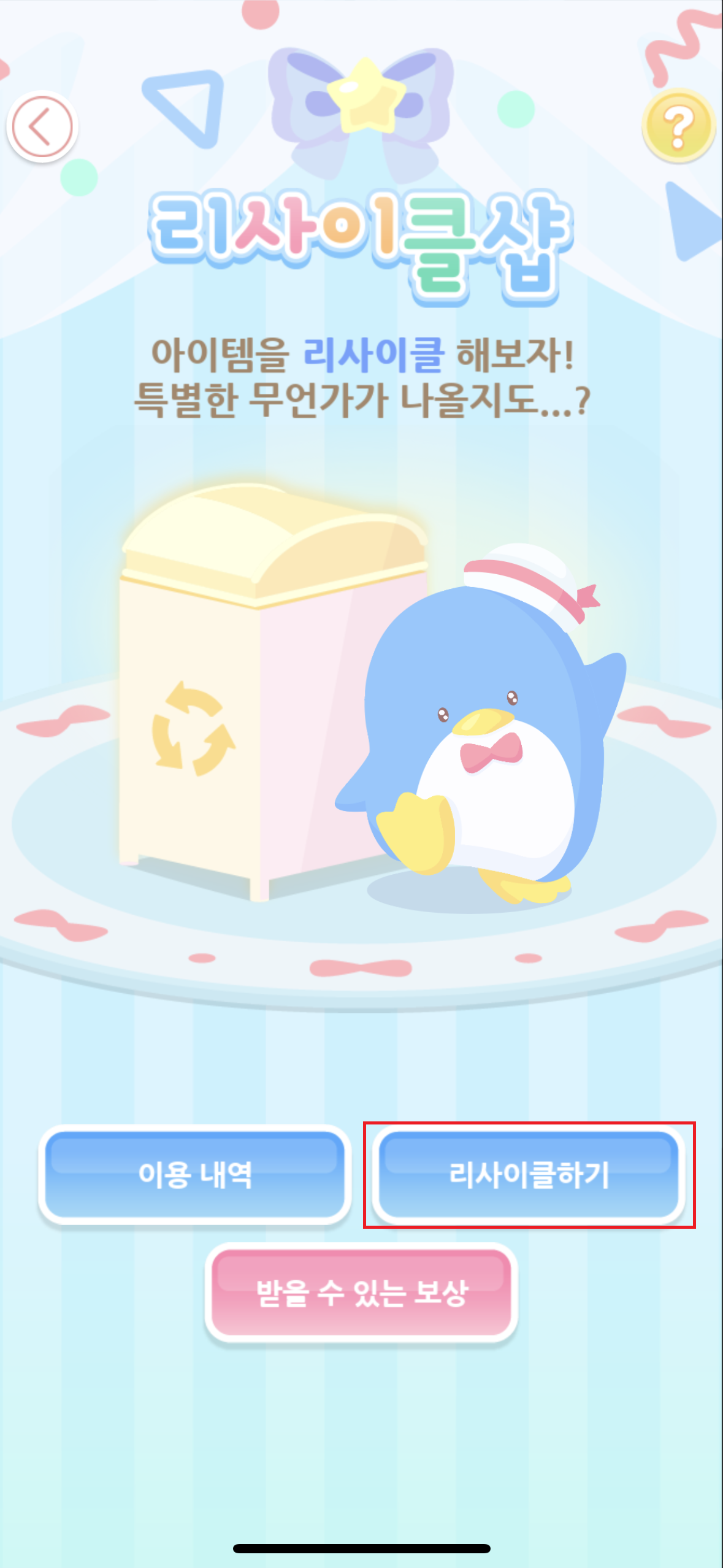Image resolution: width=723 pixels, height=1568 pixels.
Task: Go back using the pink arrow
Action: (x=42, y=127)
